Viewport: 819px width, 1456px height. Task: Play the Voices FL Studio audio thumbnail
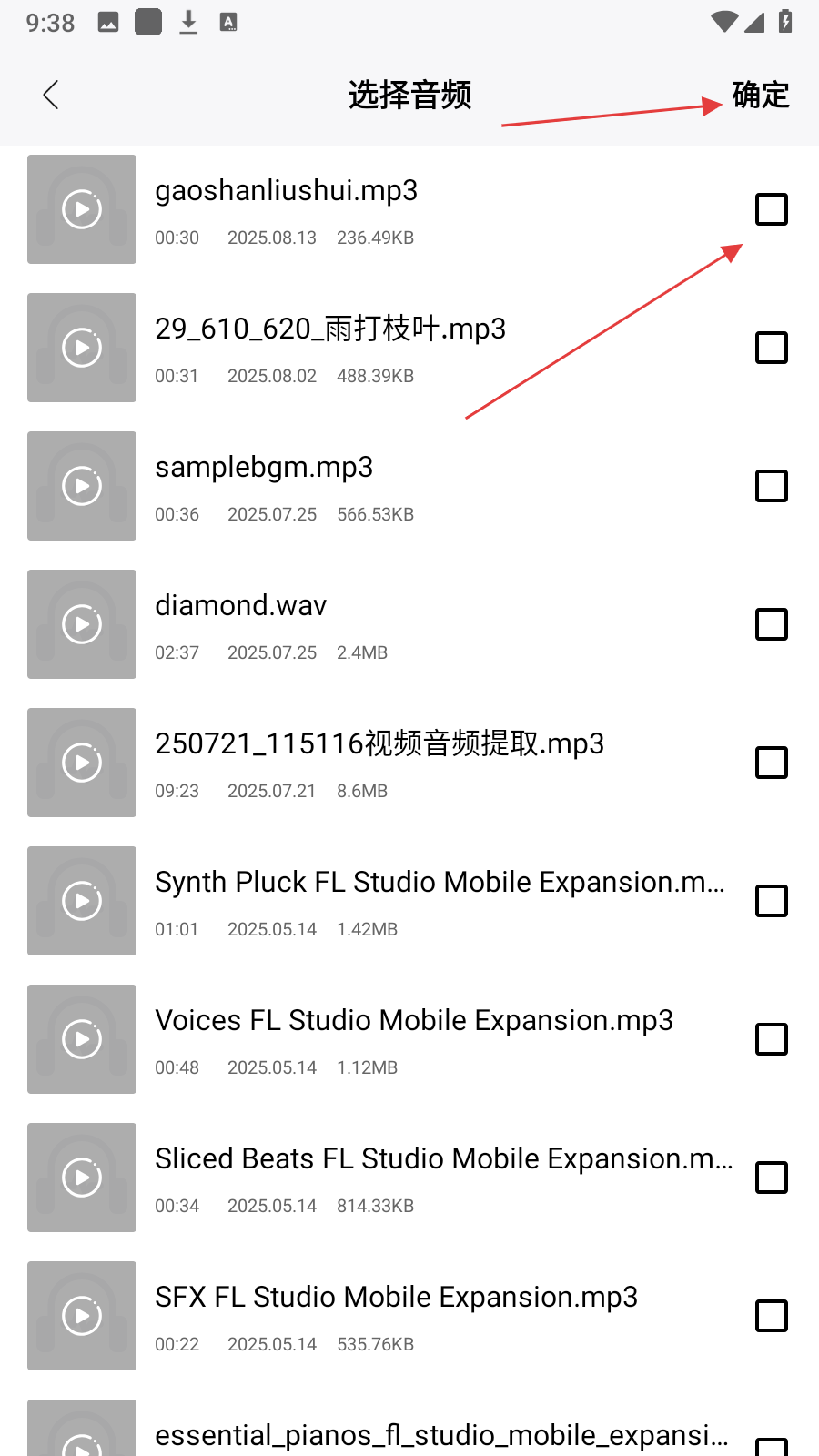pyautogui.click(x=82, y=1039)
